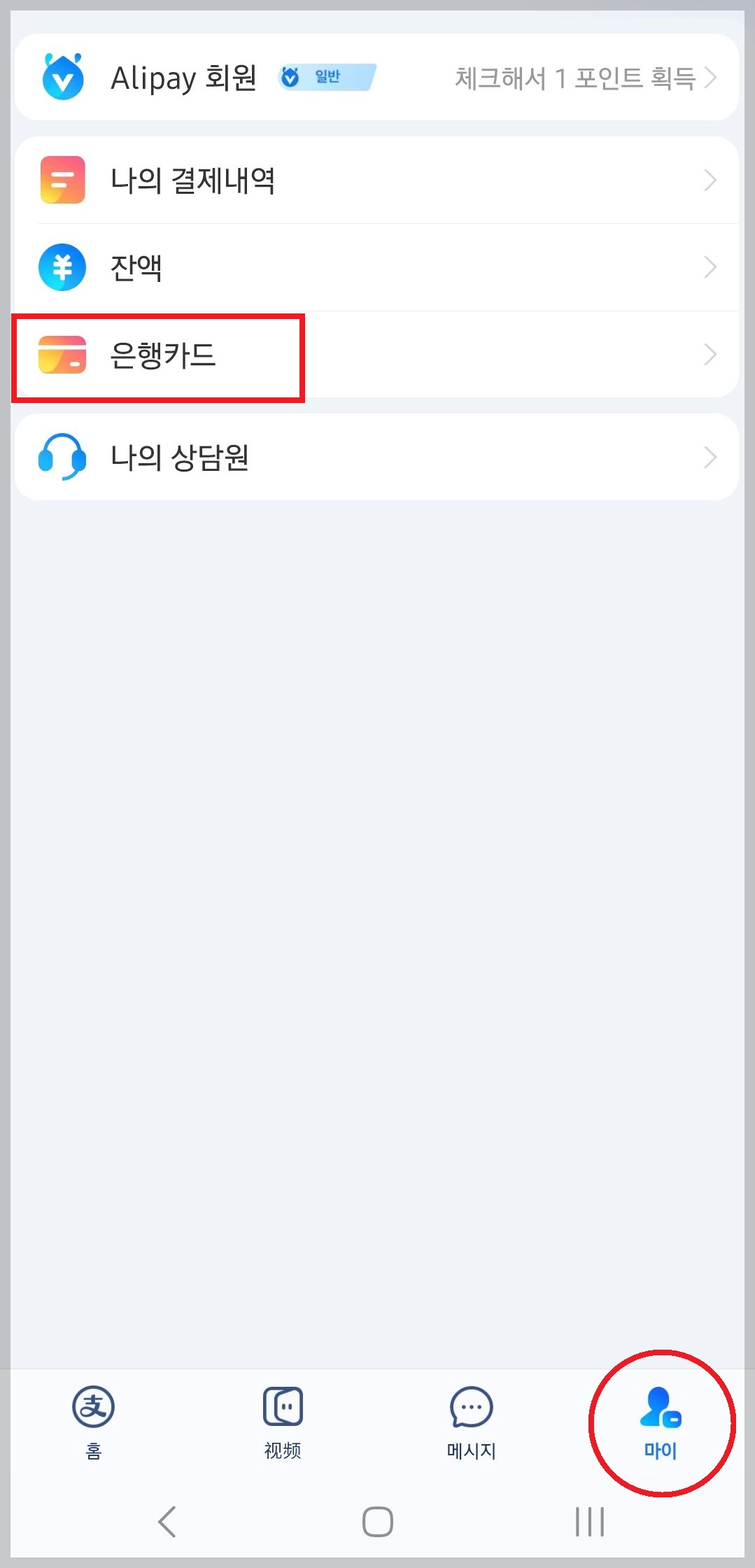Image resolution: width=755 pixels, height=1568 pixels.
Task: Tap the 视频 video tab icon
Action: click(281, 1406)
